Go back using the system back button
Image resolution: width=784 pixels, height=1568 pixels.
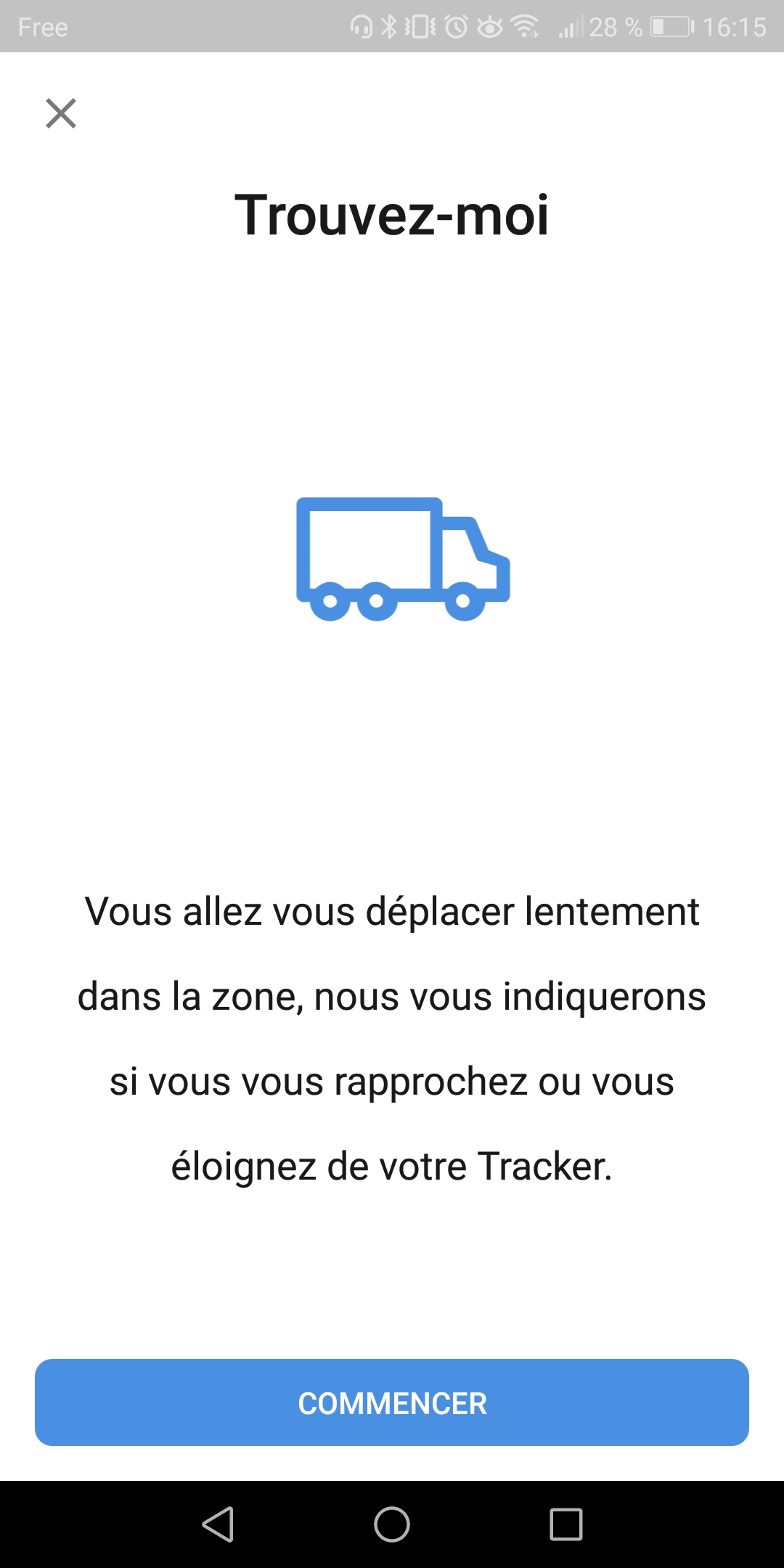pos(218,1524)
